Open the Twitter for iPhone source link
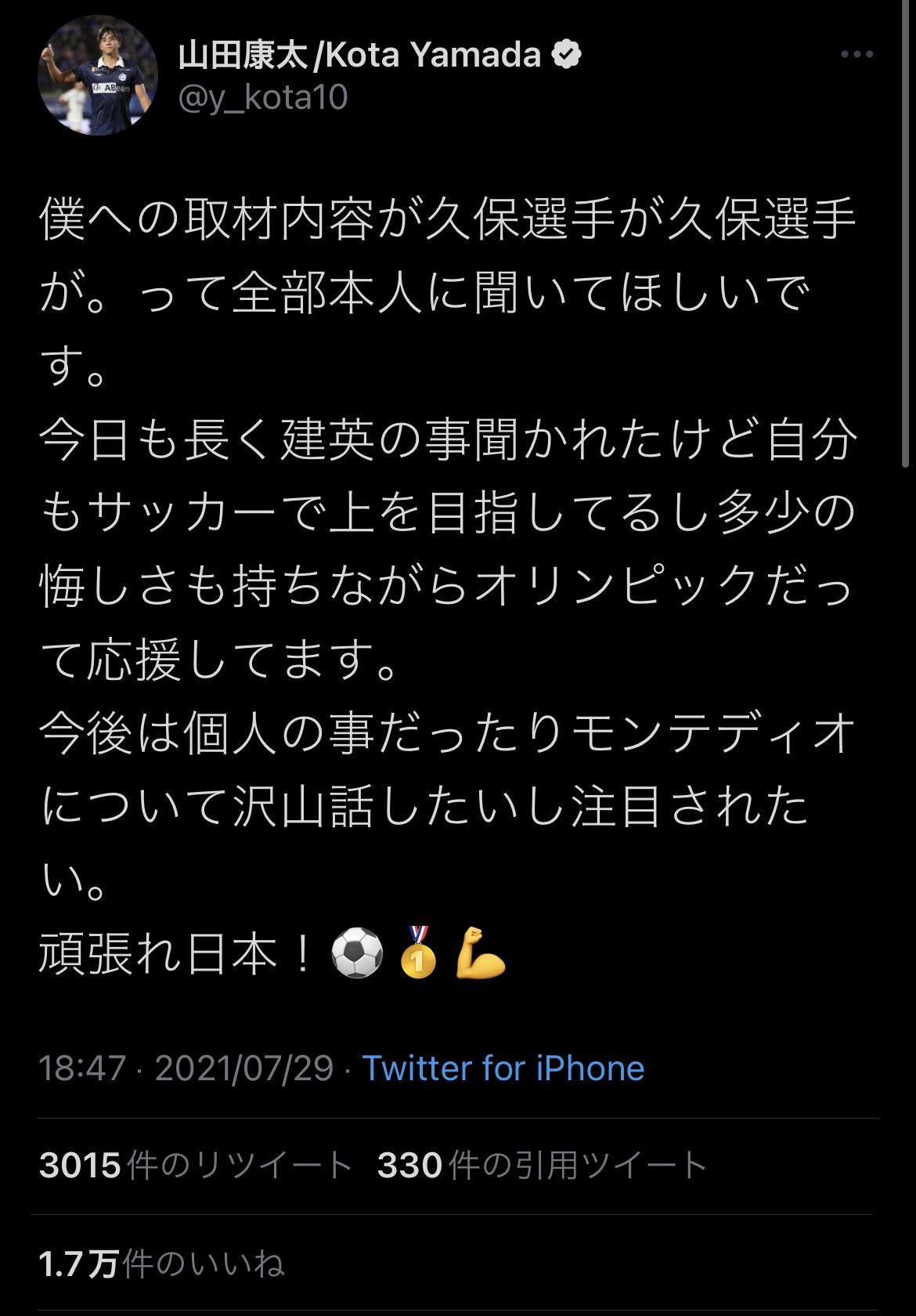 [503, 1068]
